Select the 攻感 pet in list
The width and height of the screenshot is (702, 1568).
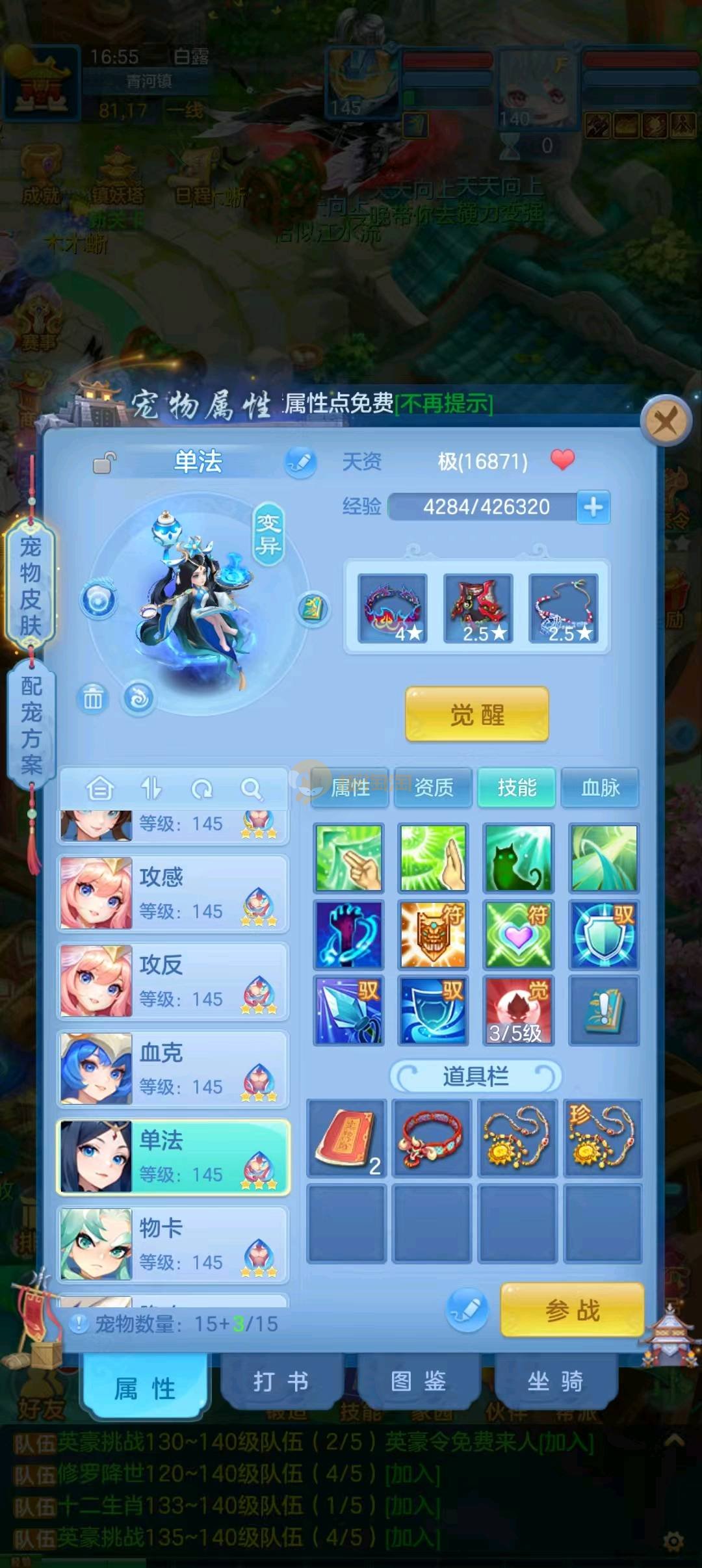point(173,893)
